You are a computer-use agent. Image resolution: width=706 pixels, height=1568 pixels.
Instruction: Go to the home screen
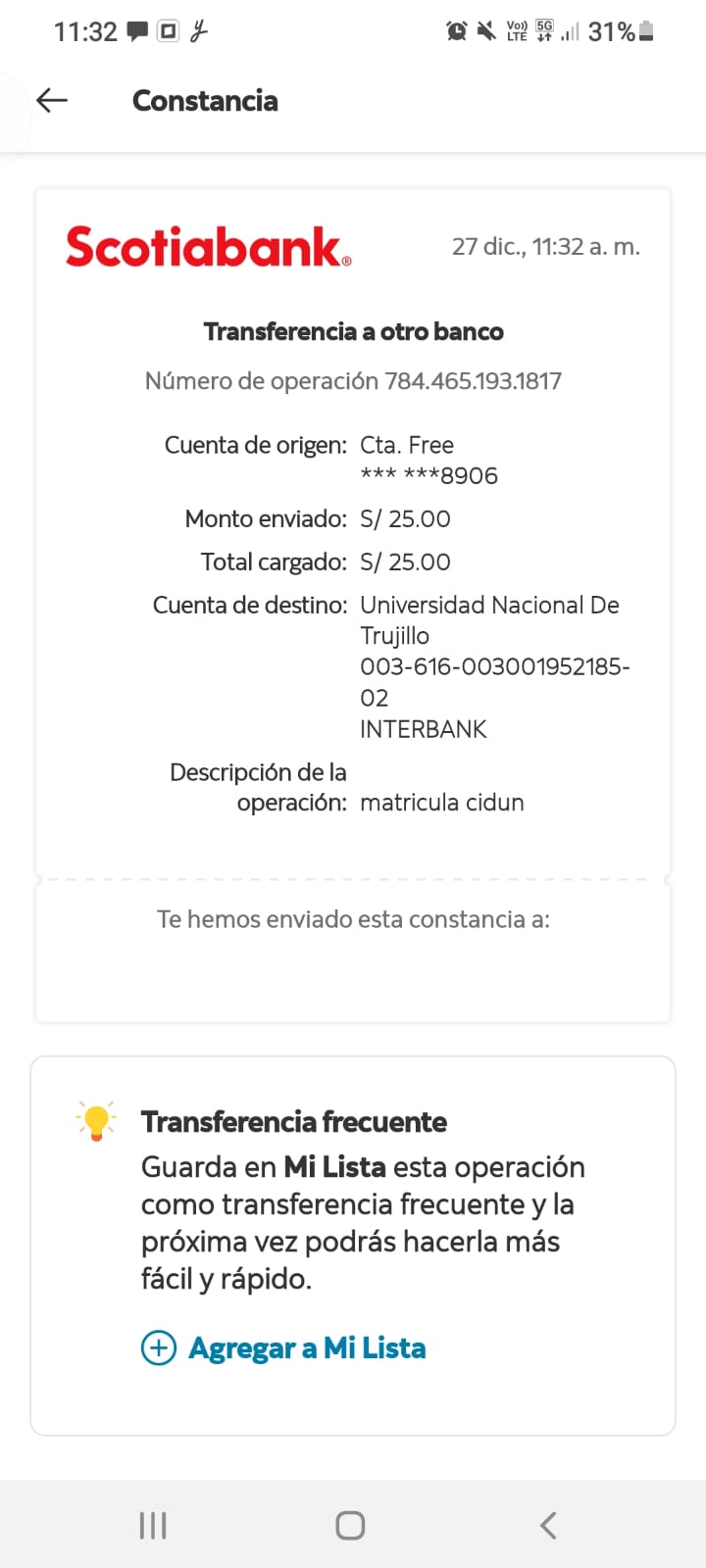point(350,1525)
